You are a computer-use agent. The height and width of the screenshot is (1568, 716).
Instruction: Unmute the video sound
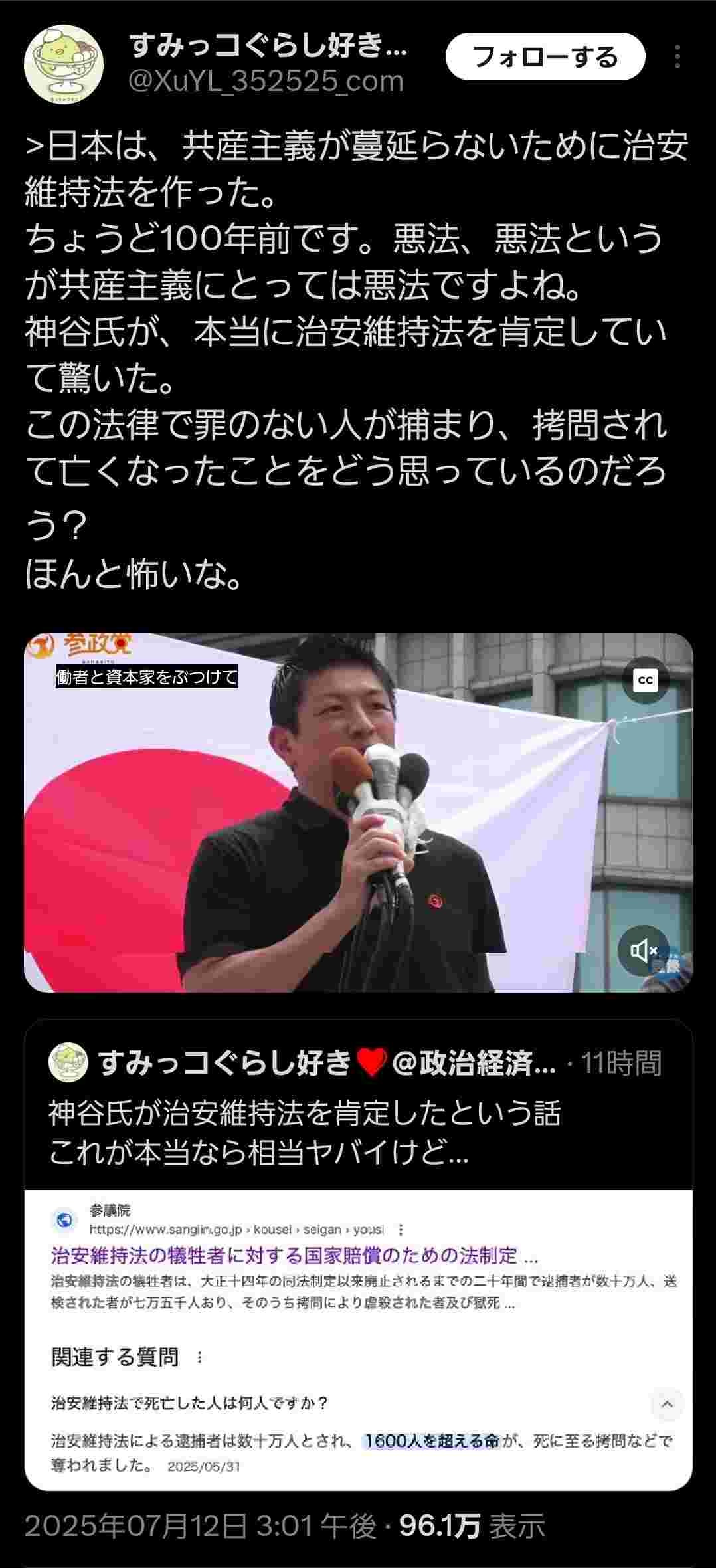643,951
